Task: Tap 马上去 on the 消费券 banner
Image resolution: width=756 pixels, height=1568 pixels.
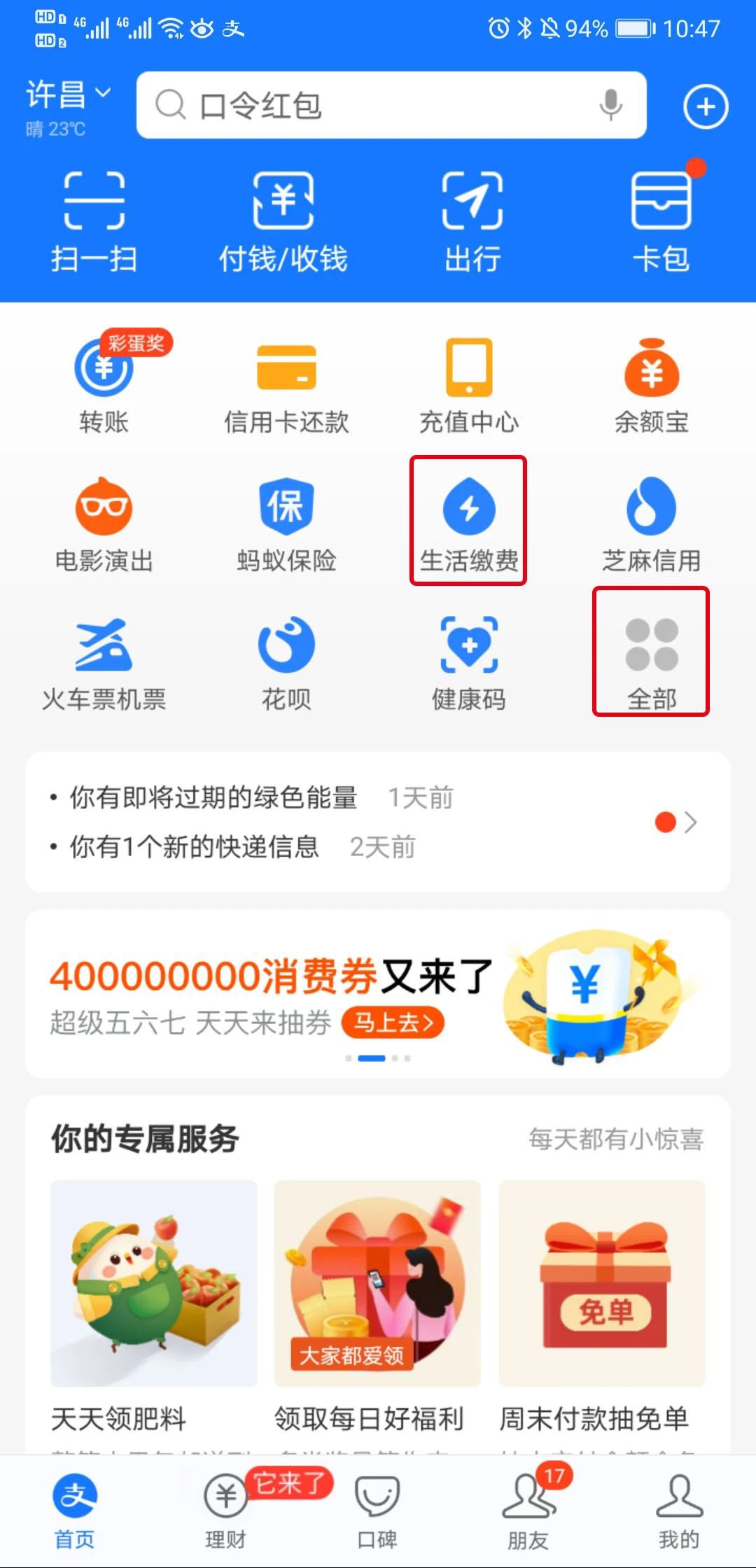Action: (x=393, y=1023)
